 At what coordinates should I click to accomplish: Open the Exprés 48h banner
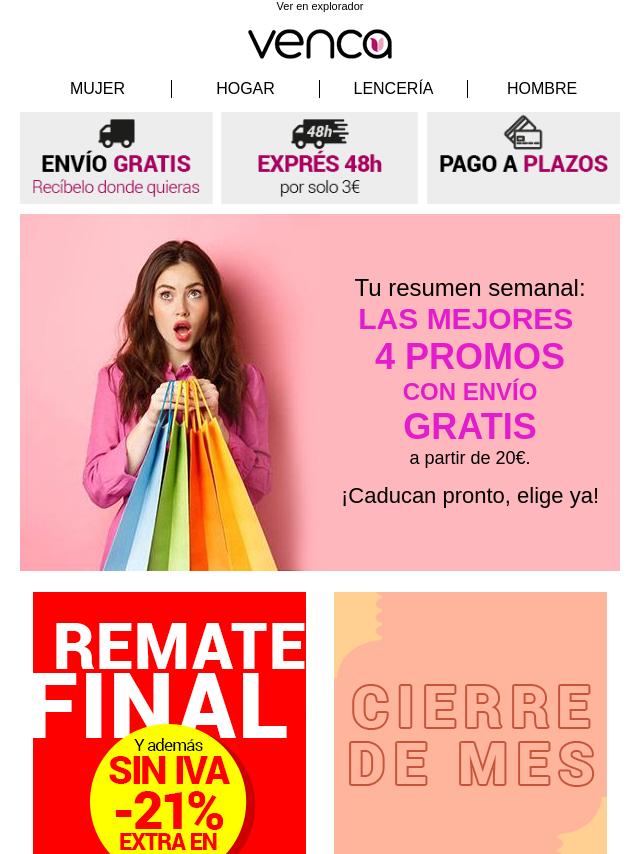319,158
